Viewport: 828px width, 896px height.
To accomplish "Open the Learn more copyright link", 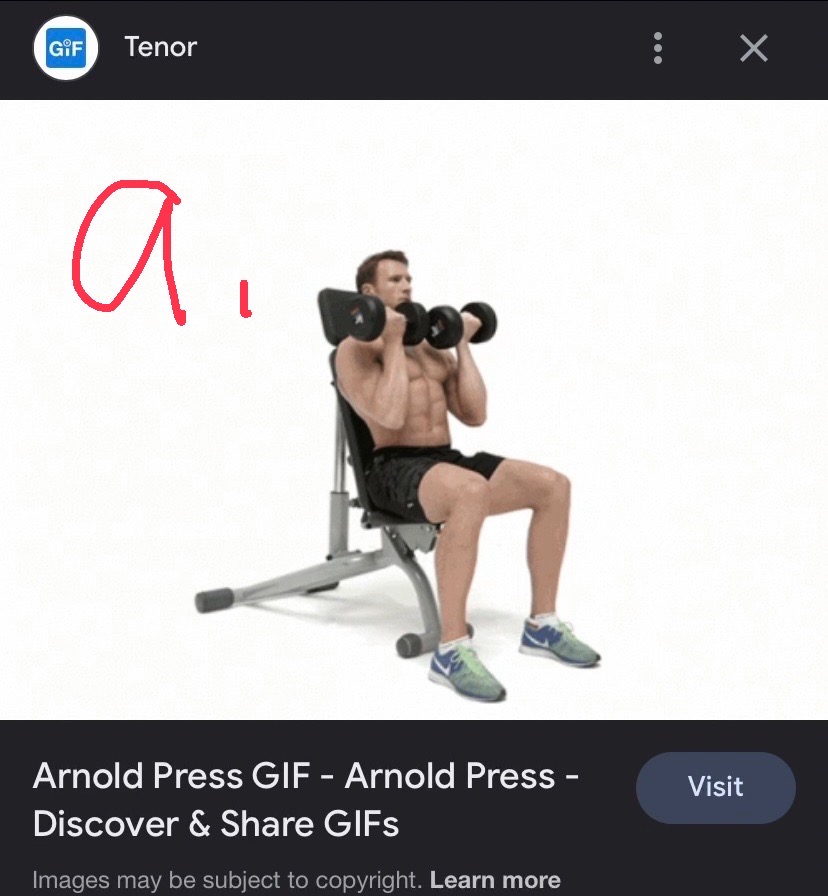I will click(x=495, y=881).
